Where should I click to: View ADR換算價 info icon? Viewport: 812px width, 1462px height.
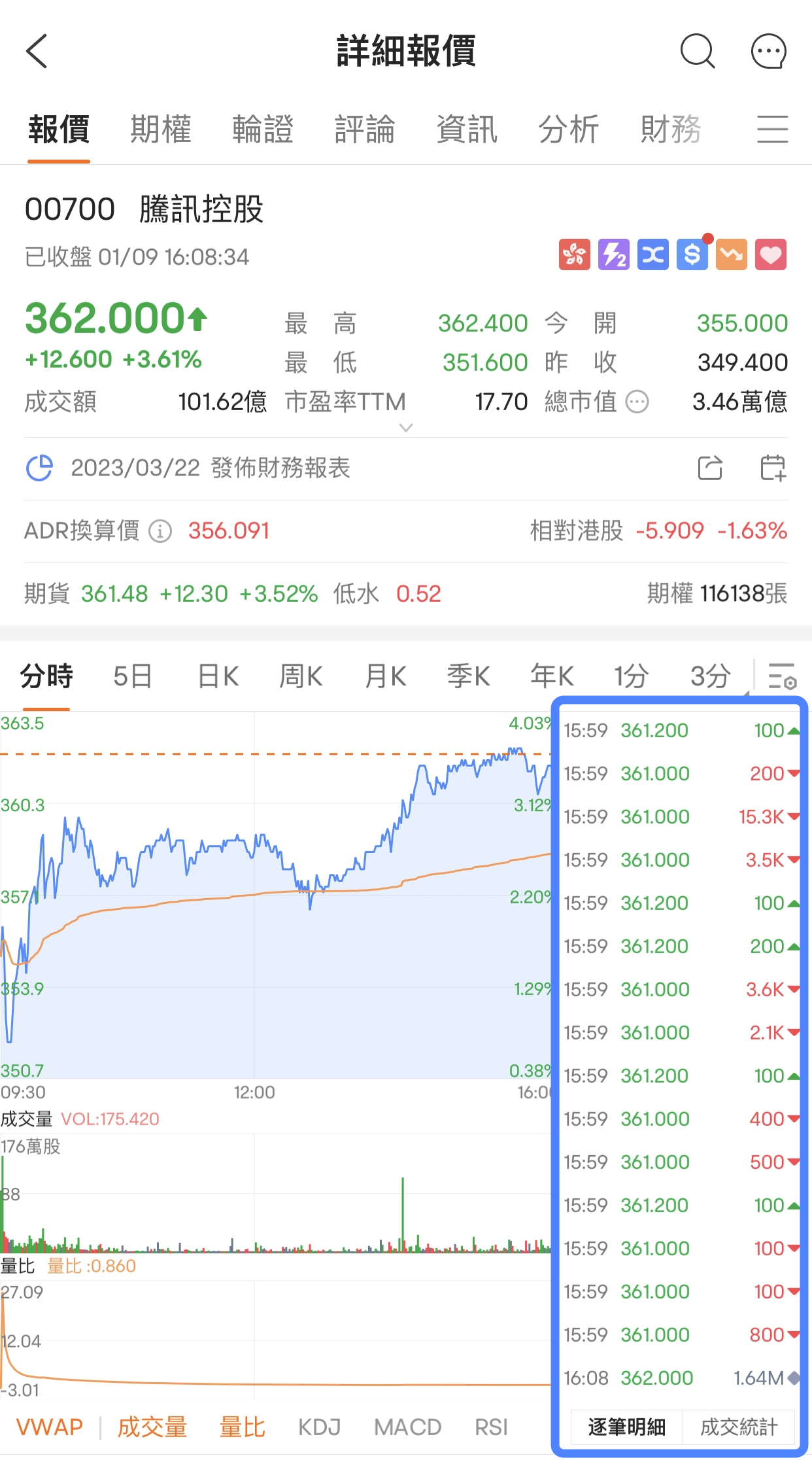160,531
